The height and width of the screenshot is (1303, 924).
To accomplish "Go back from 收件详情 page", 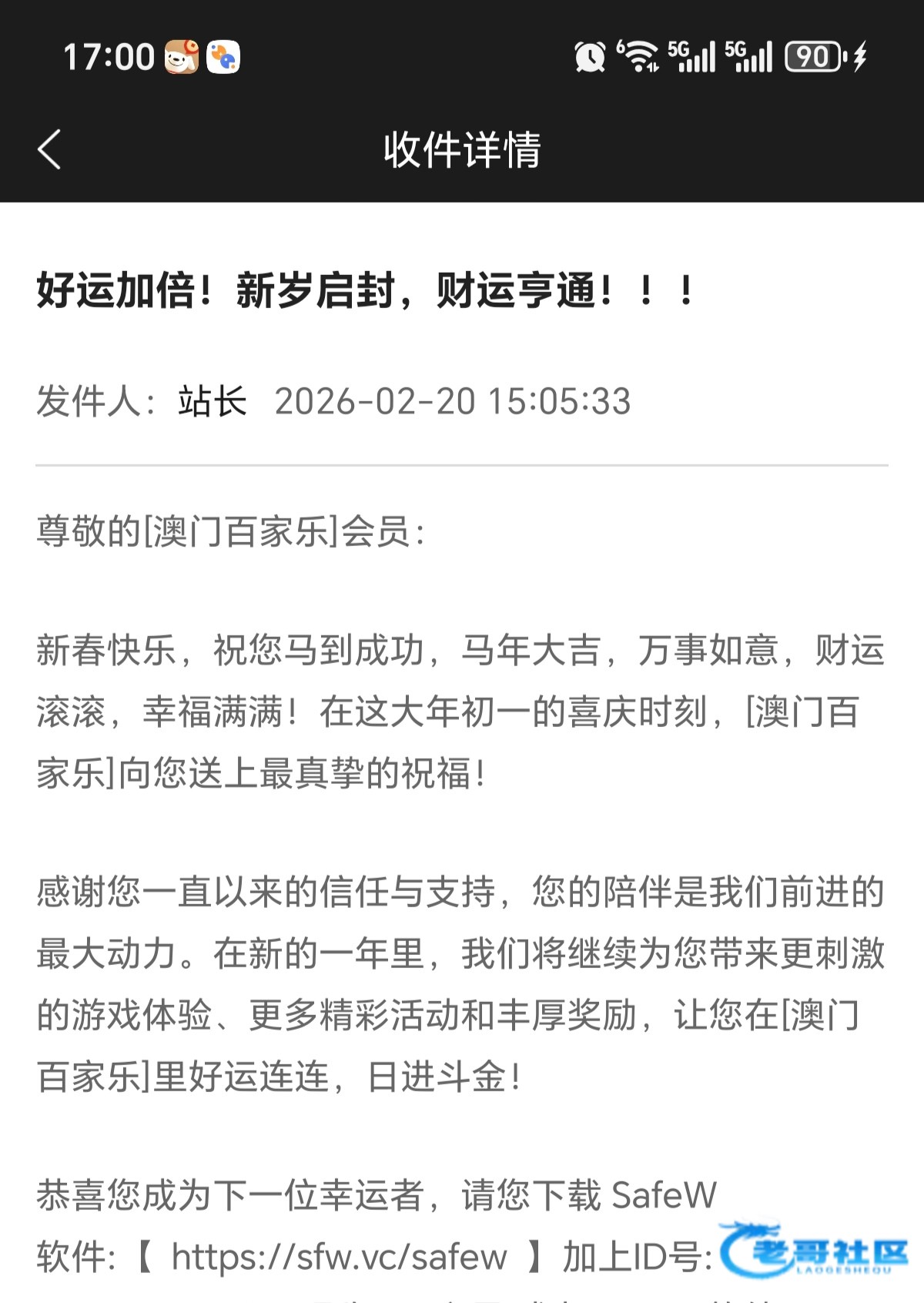I will [49, 149].
